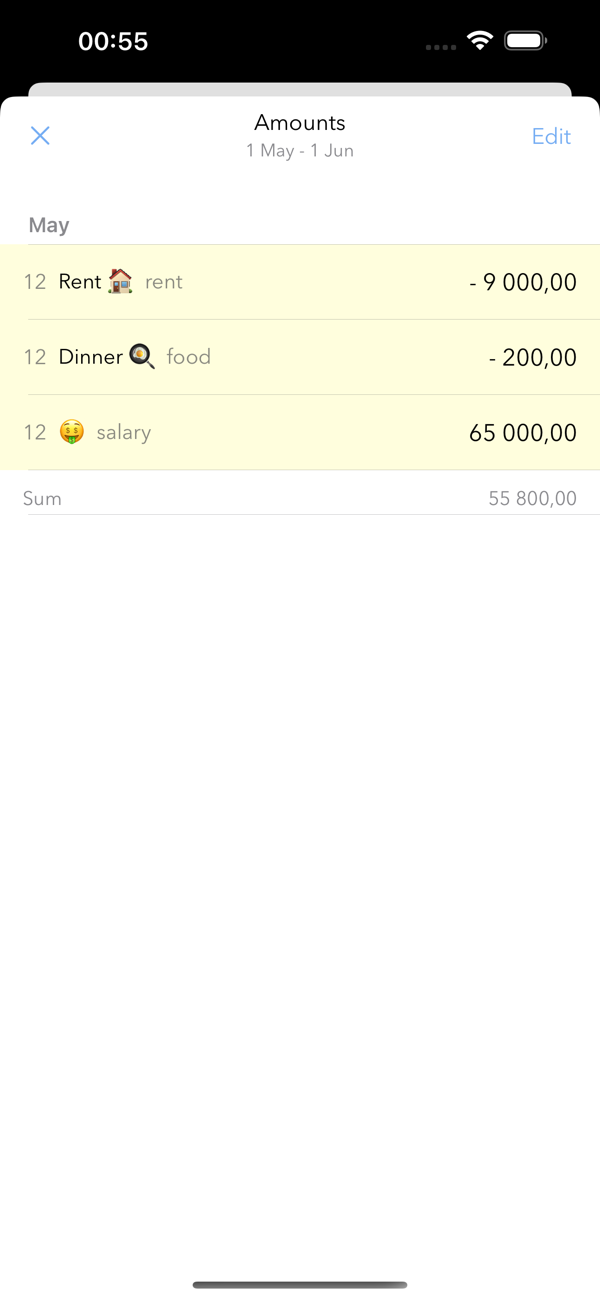600x1300 pixels.
Task: Open the Rent entry of -9 000,00
Action: pos(300,282)
